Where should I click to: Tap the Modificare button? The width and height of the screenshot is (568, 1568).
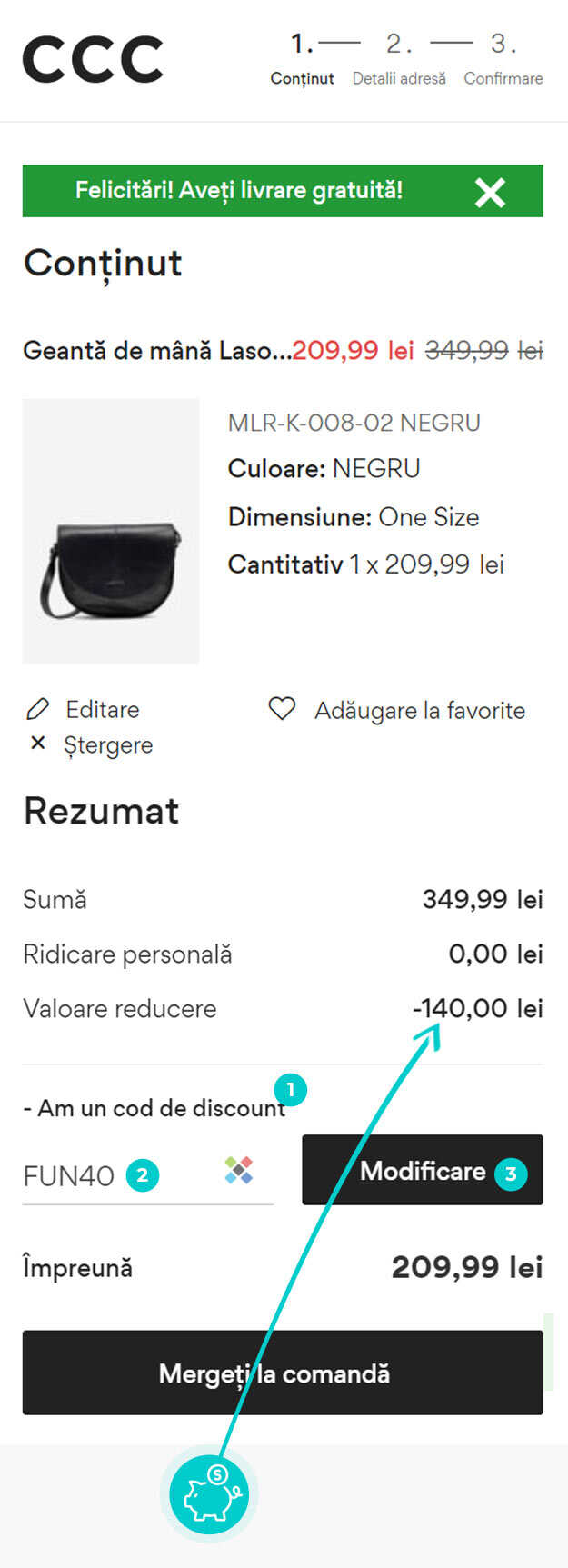coord(422,1170)
